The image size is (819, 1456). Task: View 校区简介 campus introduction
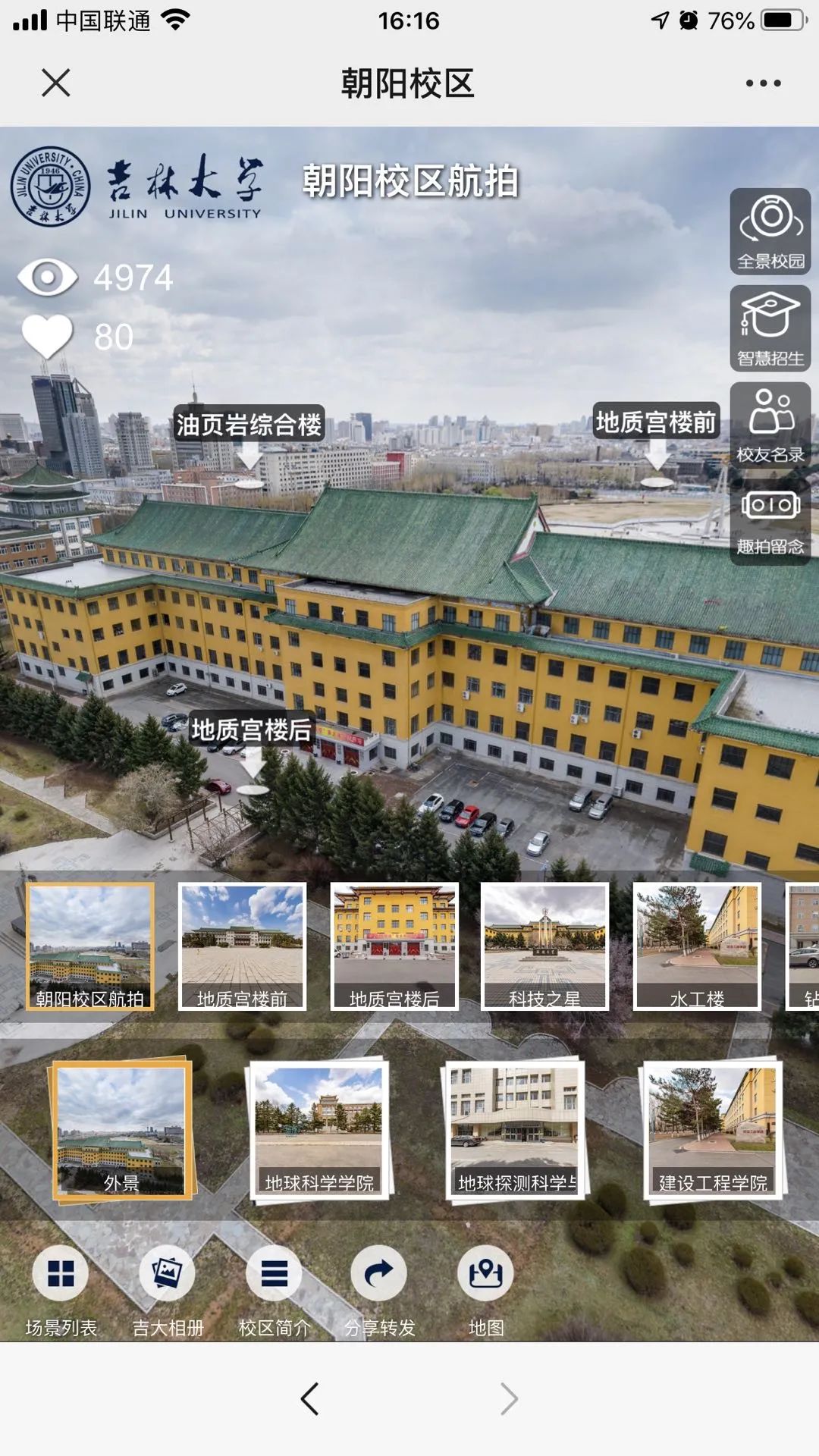point(274,1286)
